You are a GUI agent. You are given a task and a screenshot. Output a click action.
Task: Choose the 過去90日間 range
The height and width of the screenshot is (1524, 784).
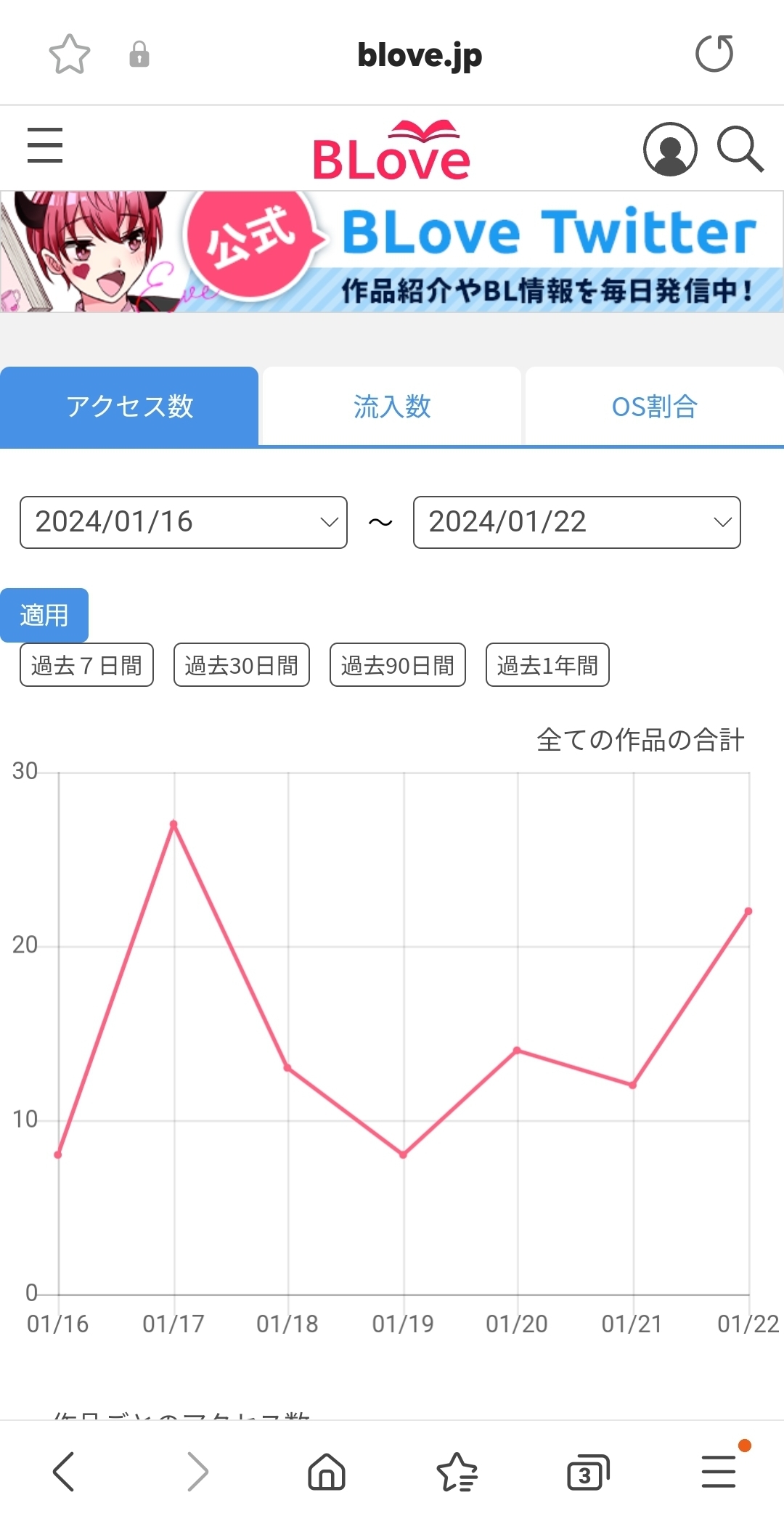click(x=398, y=665)
